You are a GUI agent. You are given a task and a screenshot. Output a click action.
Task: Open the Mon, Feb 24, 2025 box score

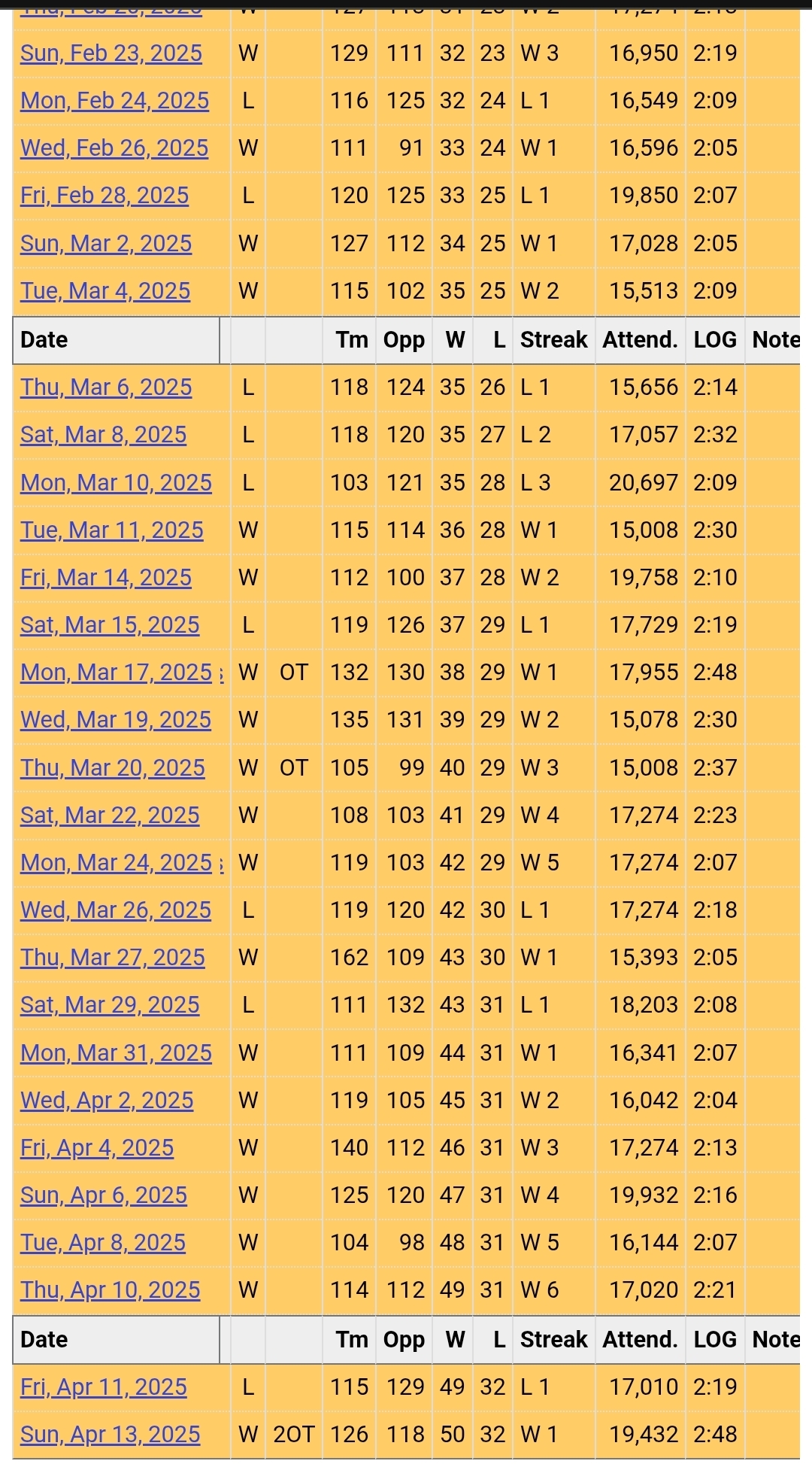point(114,101)
